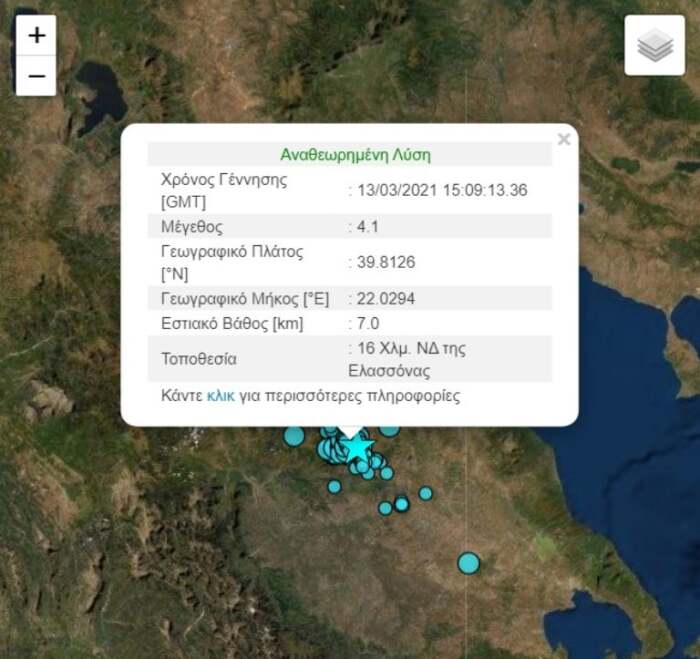Zoom out on the map
Screen dimensions: 700x659
click(36, 75)
